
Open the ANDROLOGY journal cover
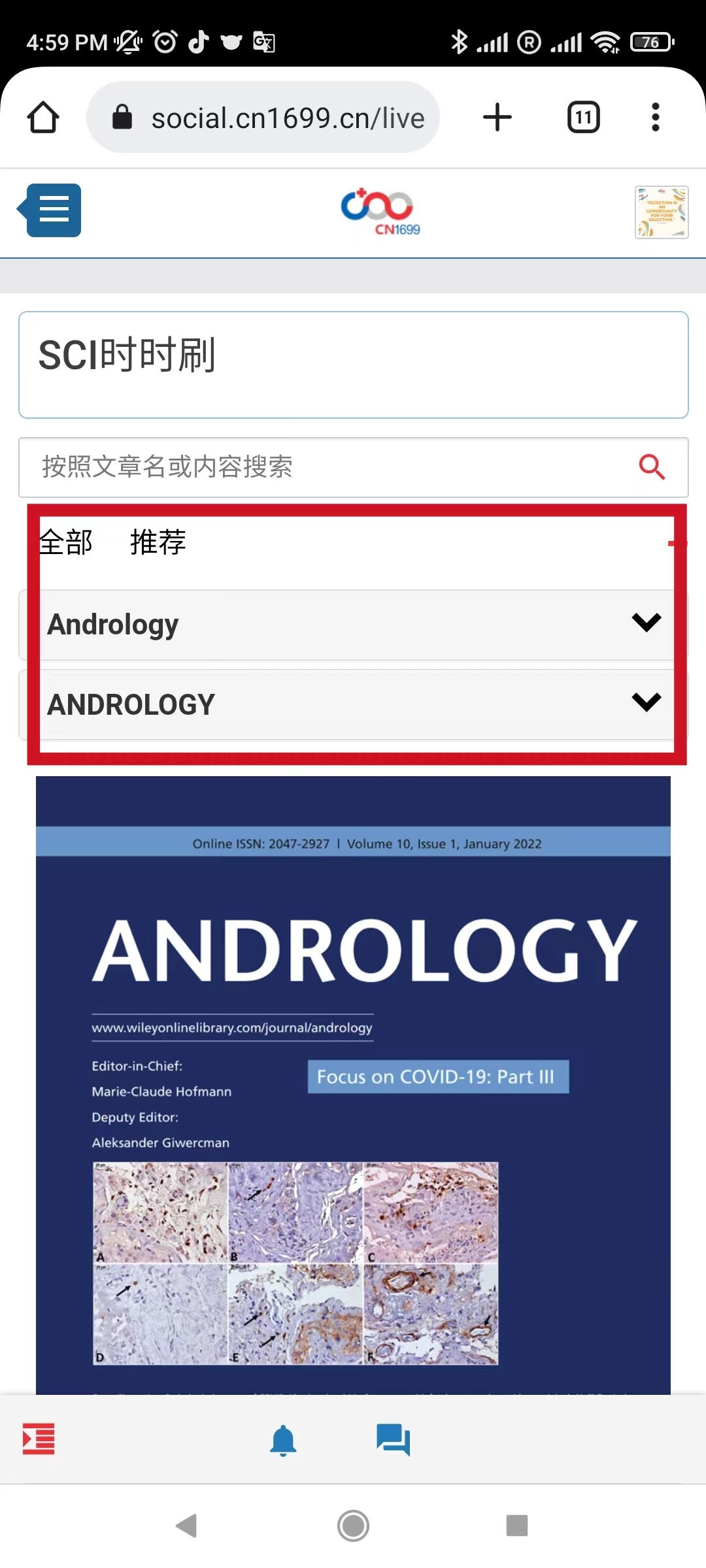[x=353, y=1085]
